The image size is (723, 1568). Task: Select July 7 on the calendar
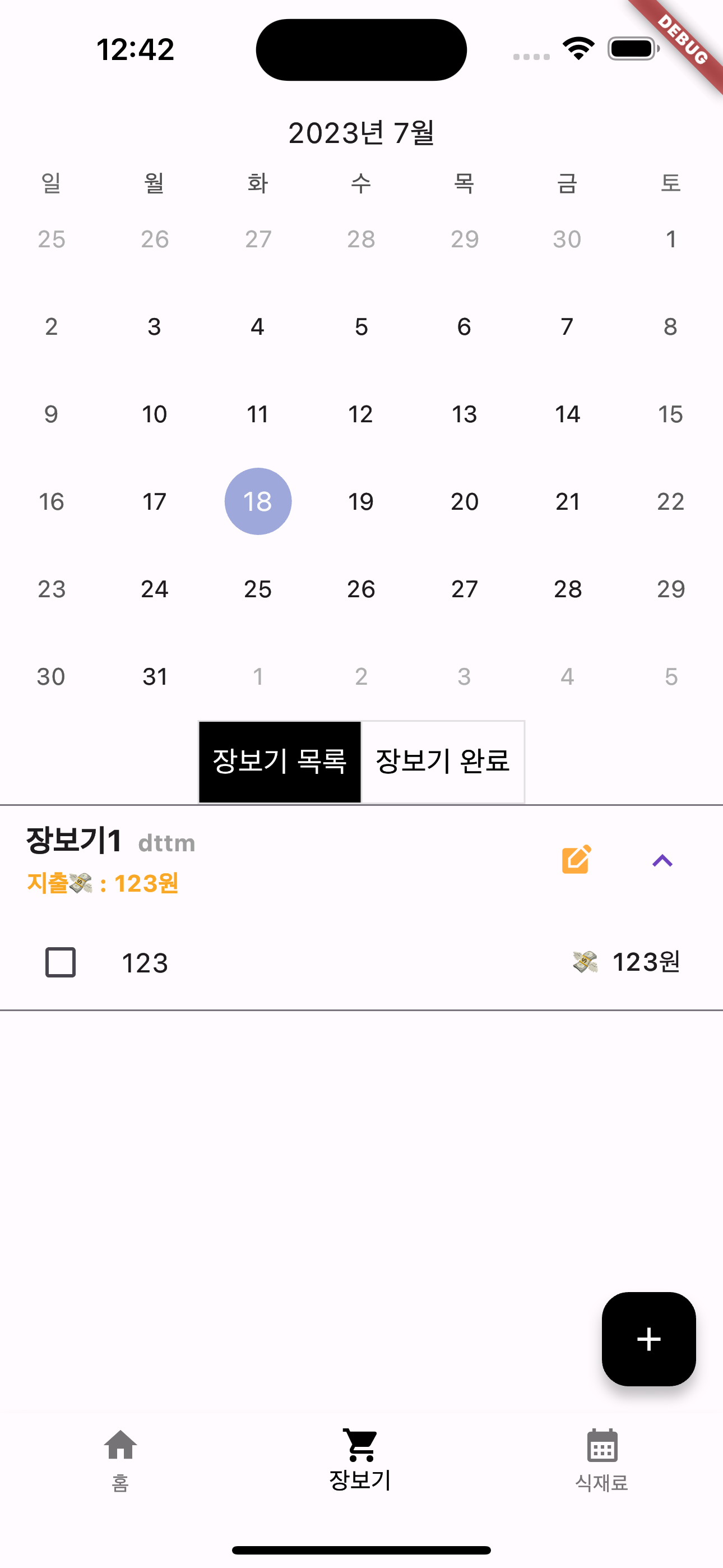[x=567, y=327]
